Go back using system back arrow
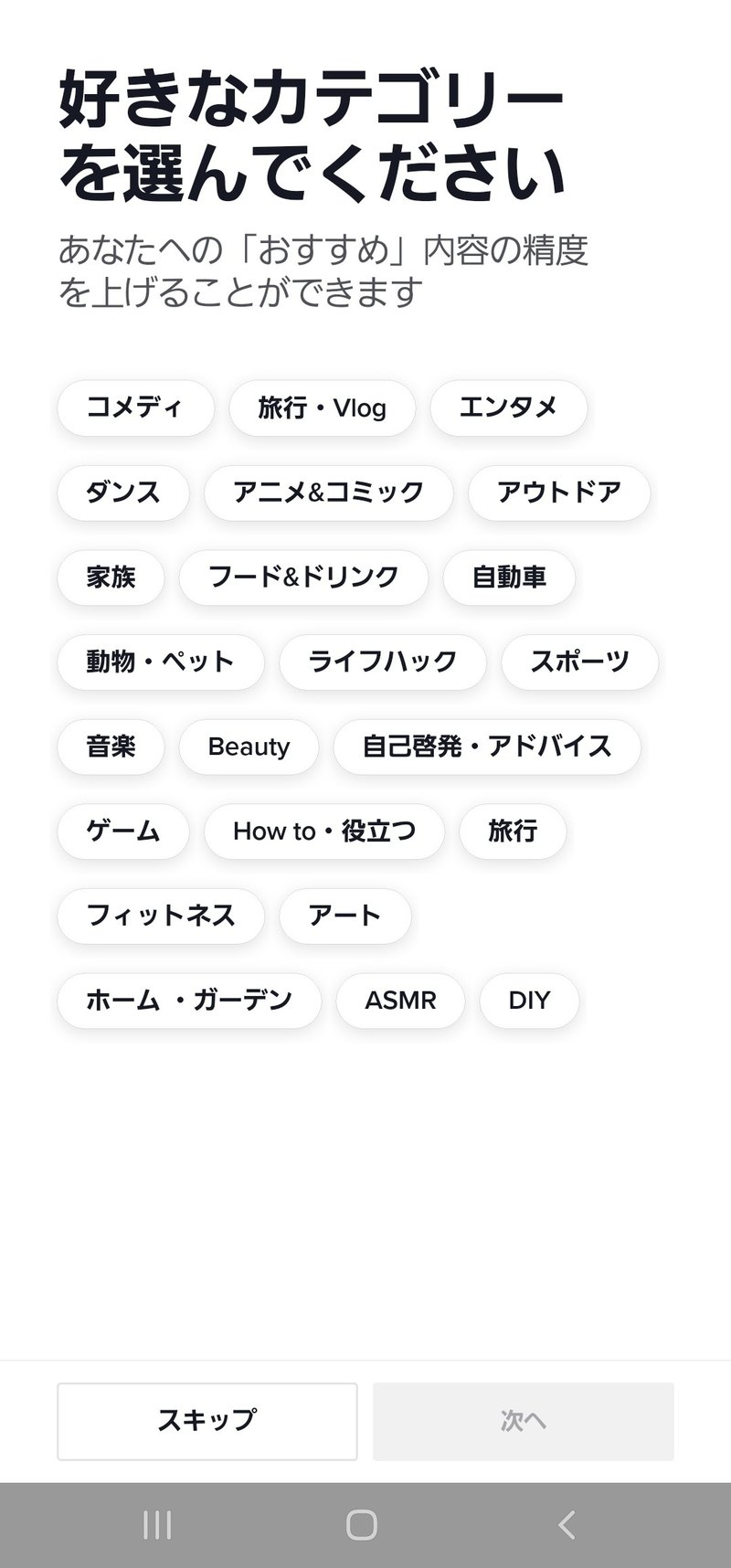 click(567, 1524)
